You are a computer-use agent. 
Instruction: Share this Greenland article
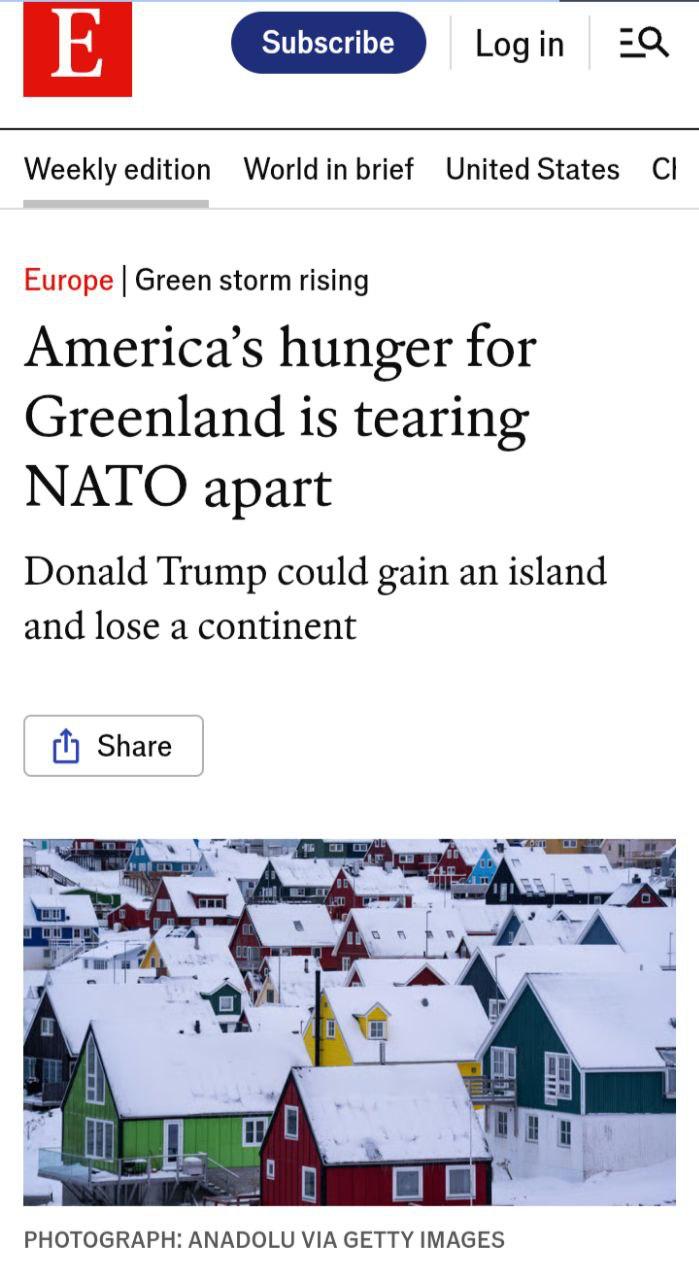click(x=113, y=746)
